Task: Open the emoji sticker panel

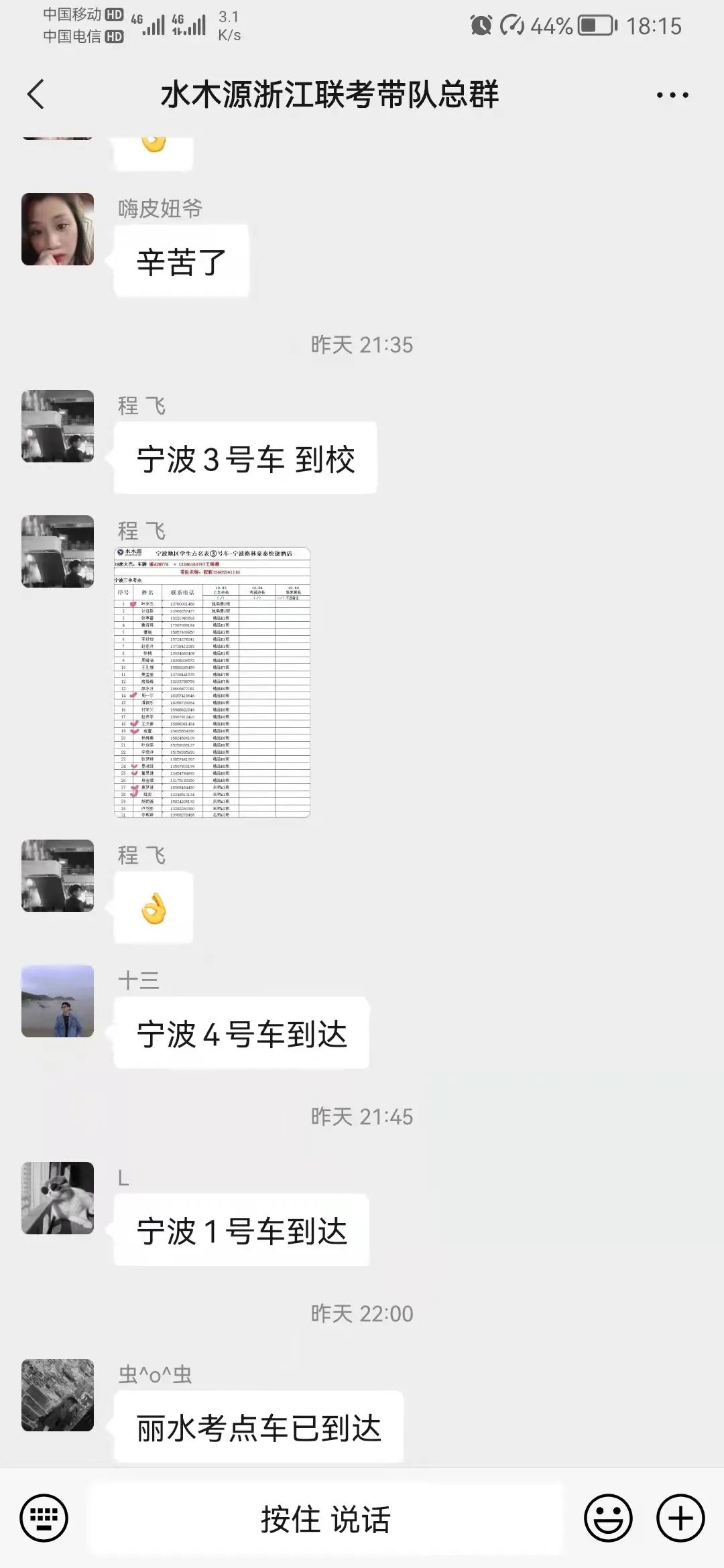Action: (608, 1518)
